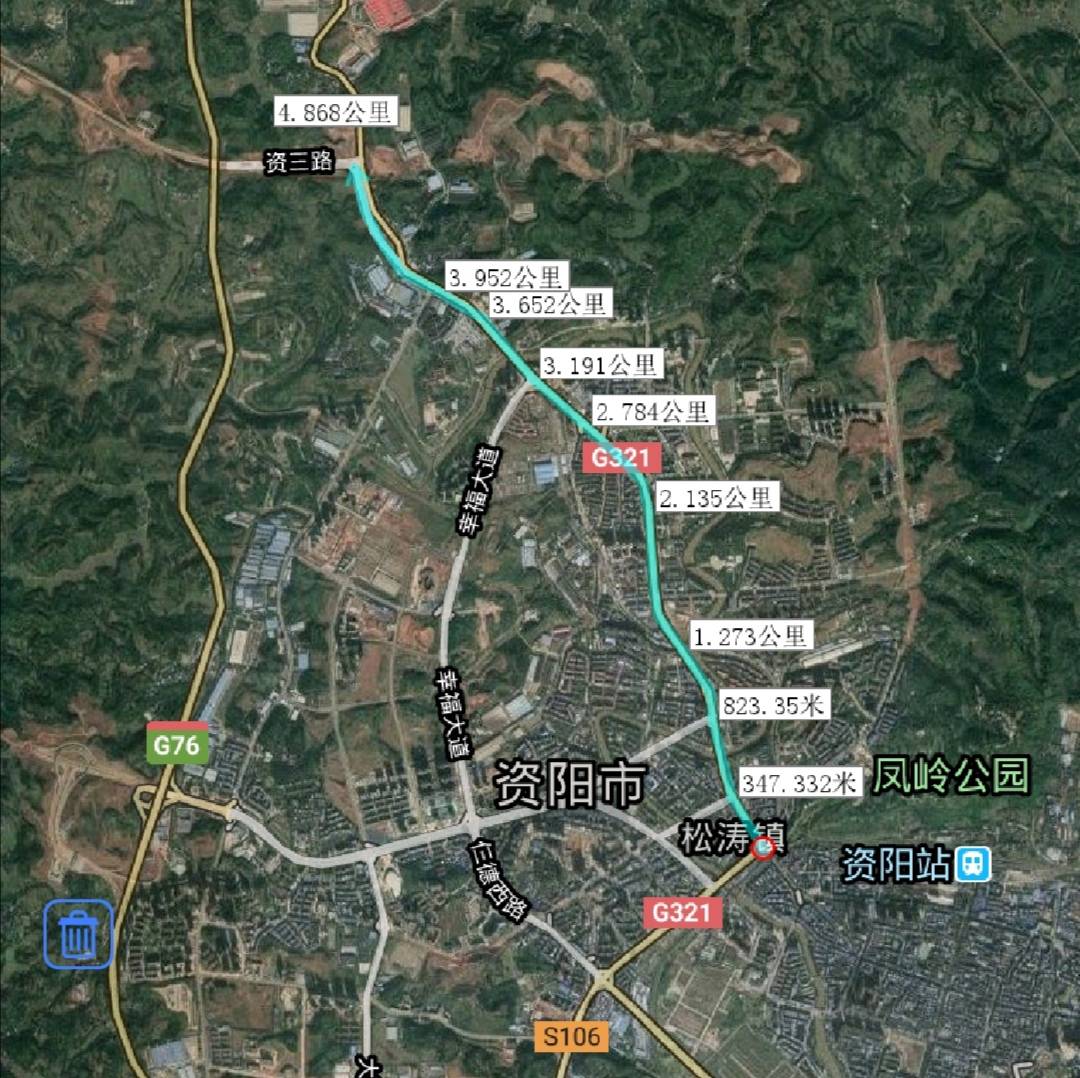Viewport: 1080px width, 1078px height.
Task: Tap the trash icon to clear measurement
Action: point(78,934)
